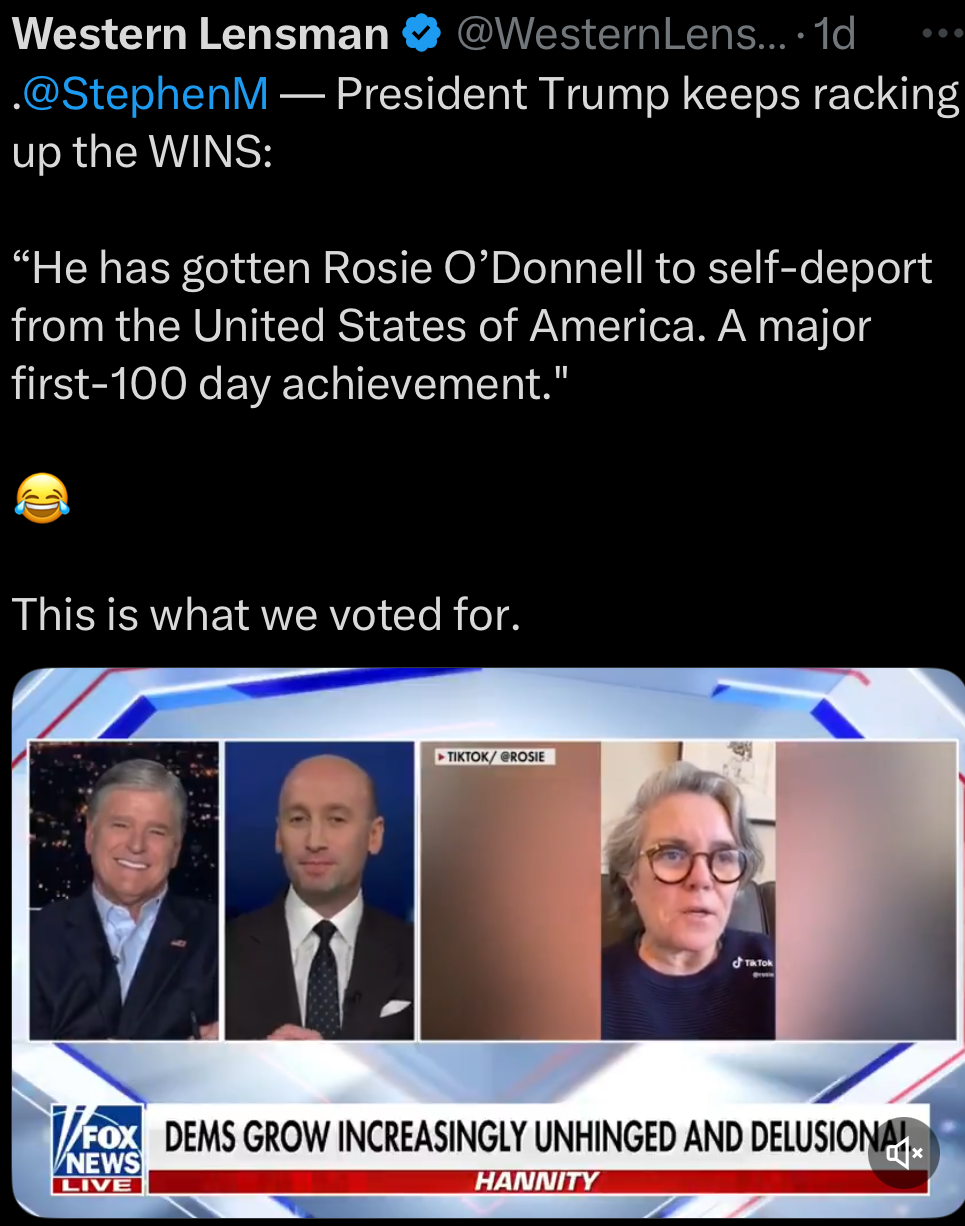Screen dimensions: 965x1226
Task: Open the @StephenM mention link
Action: tap(143, 94)
